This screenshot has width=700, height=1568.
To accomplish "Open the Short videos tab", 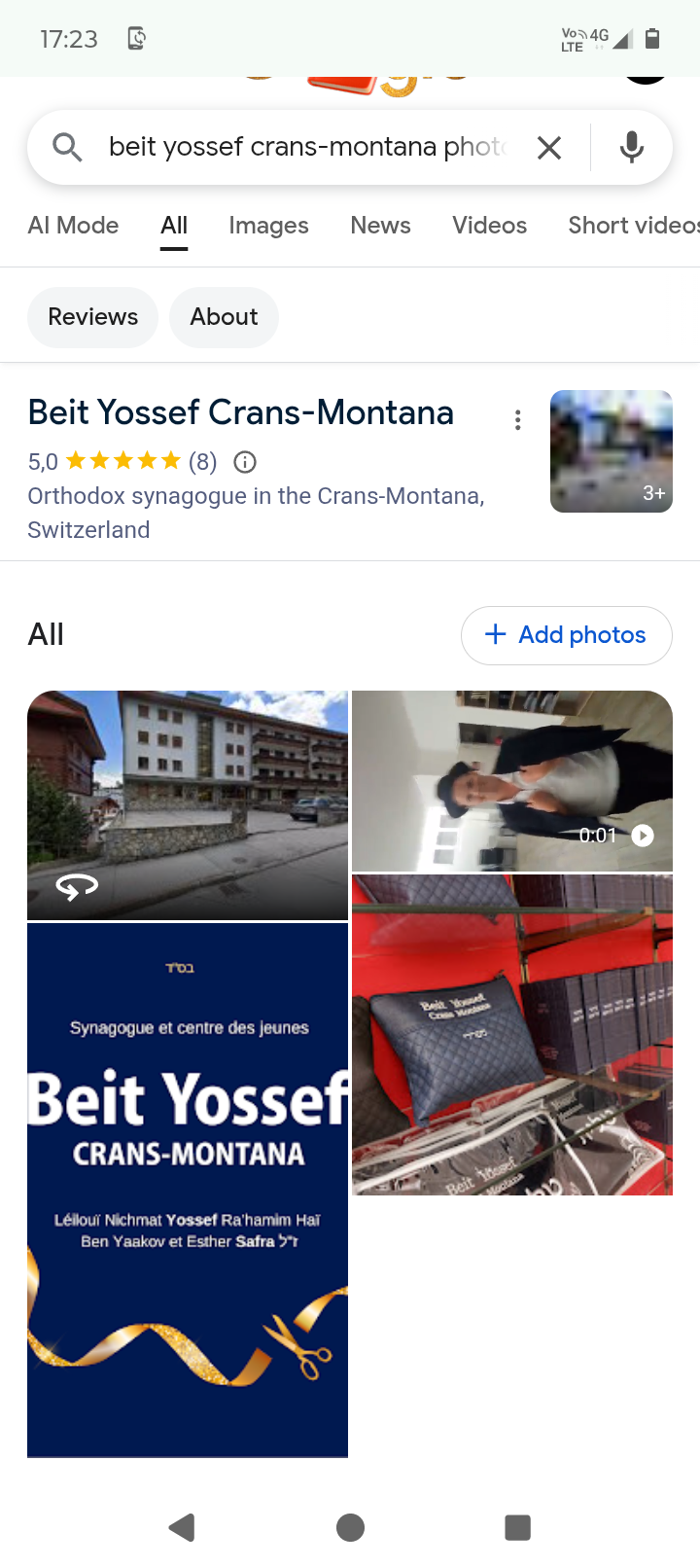I will coord(634,226).
